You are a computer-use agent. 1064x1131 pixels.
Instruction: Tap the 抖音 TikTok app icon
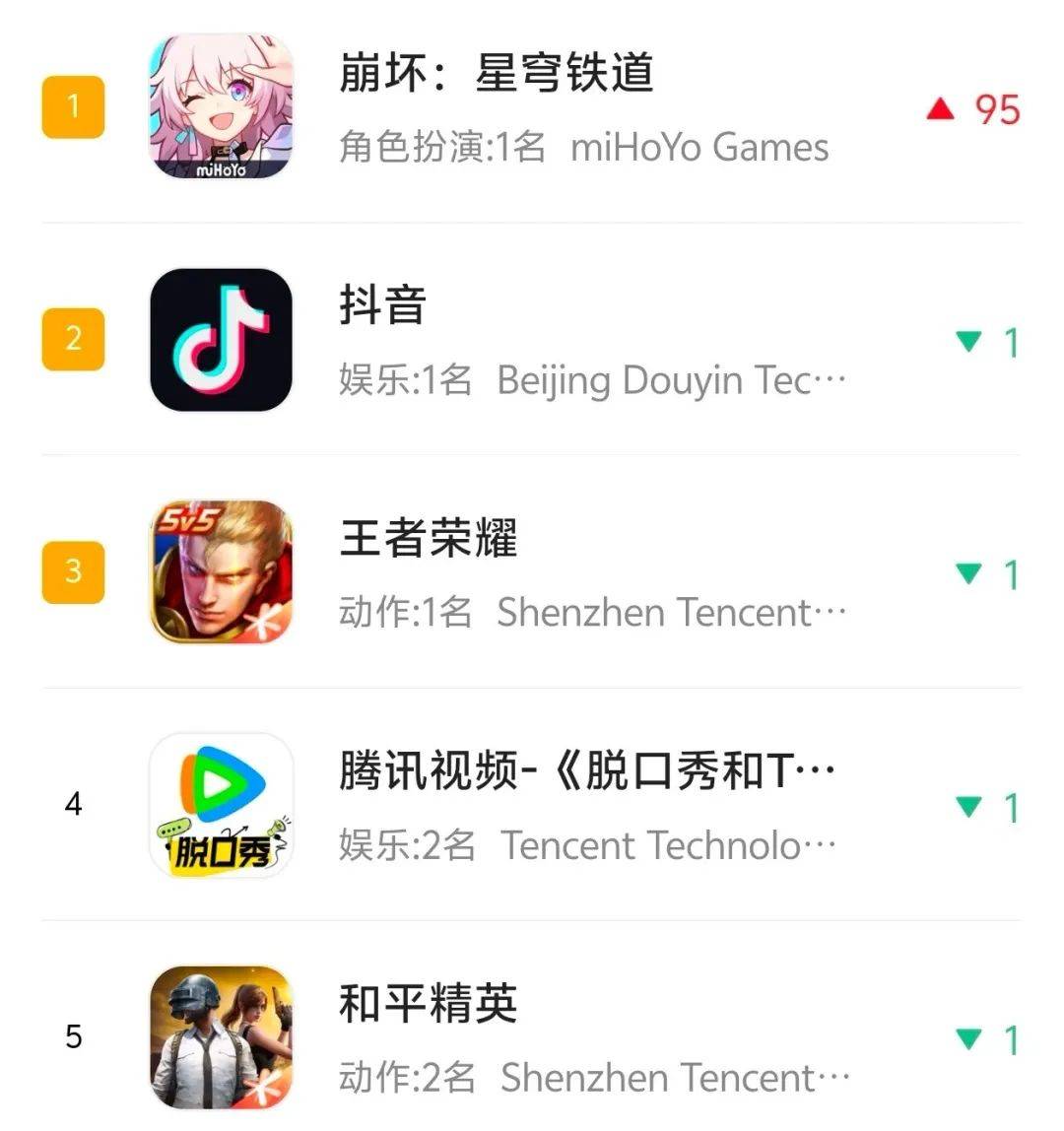221,340
